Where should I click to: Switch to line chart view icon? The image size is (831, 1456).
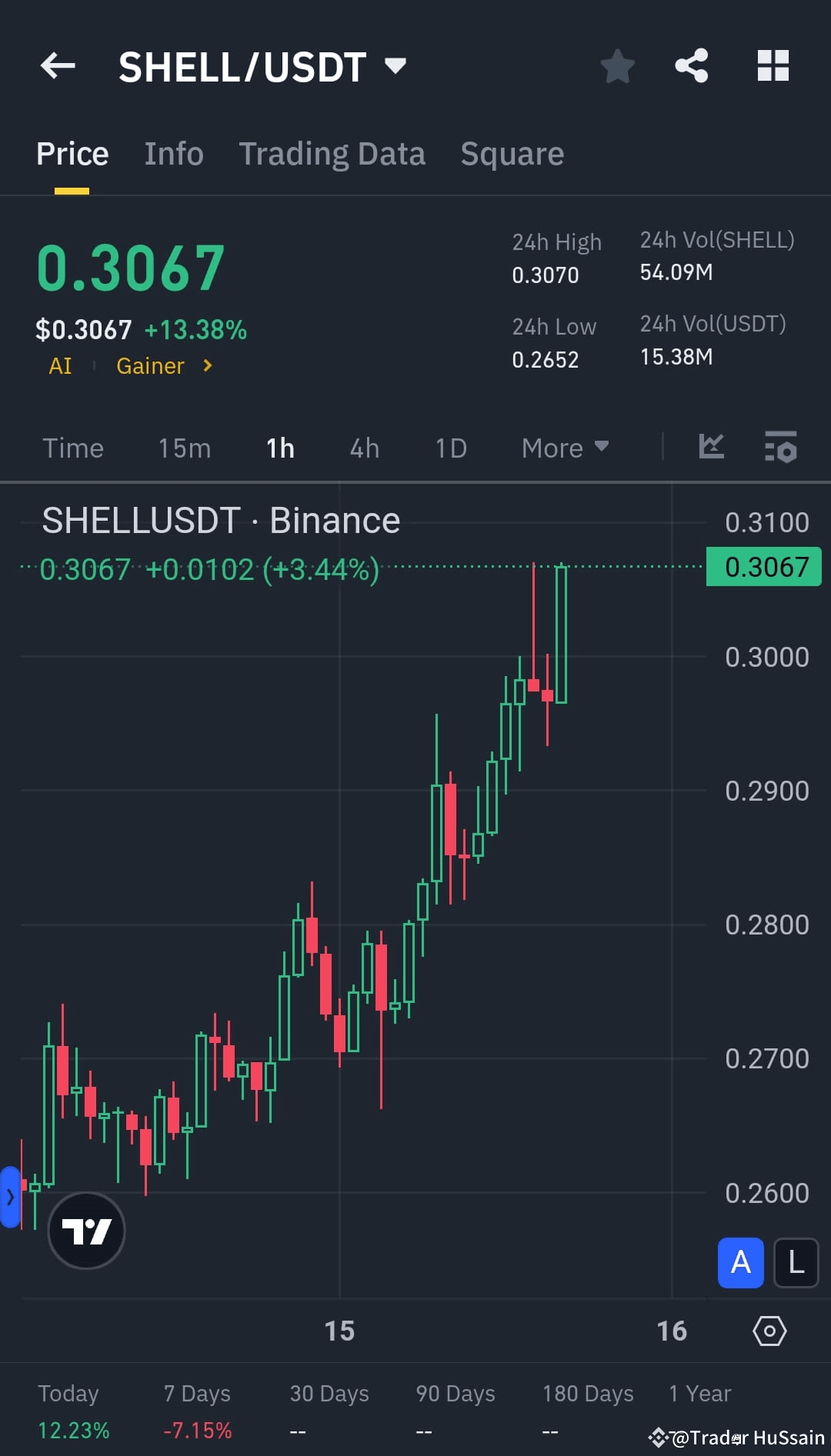tap(710, 447)
